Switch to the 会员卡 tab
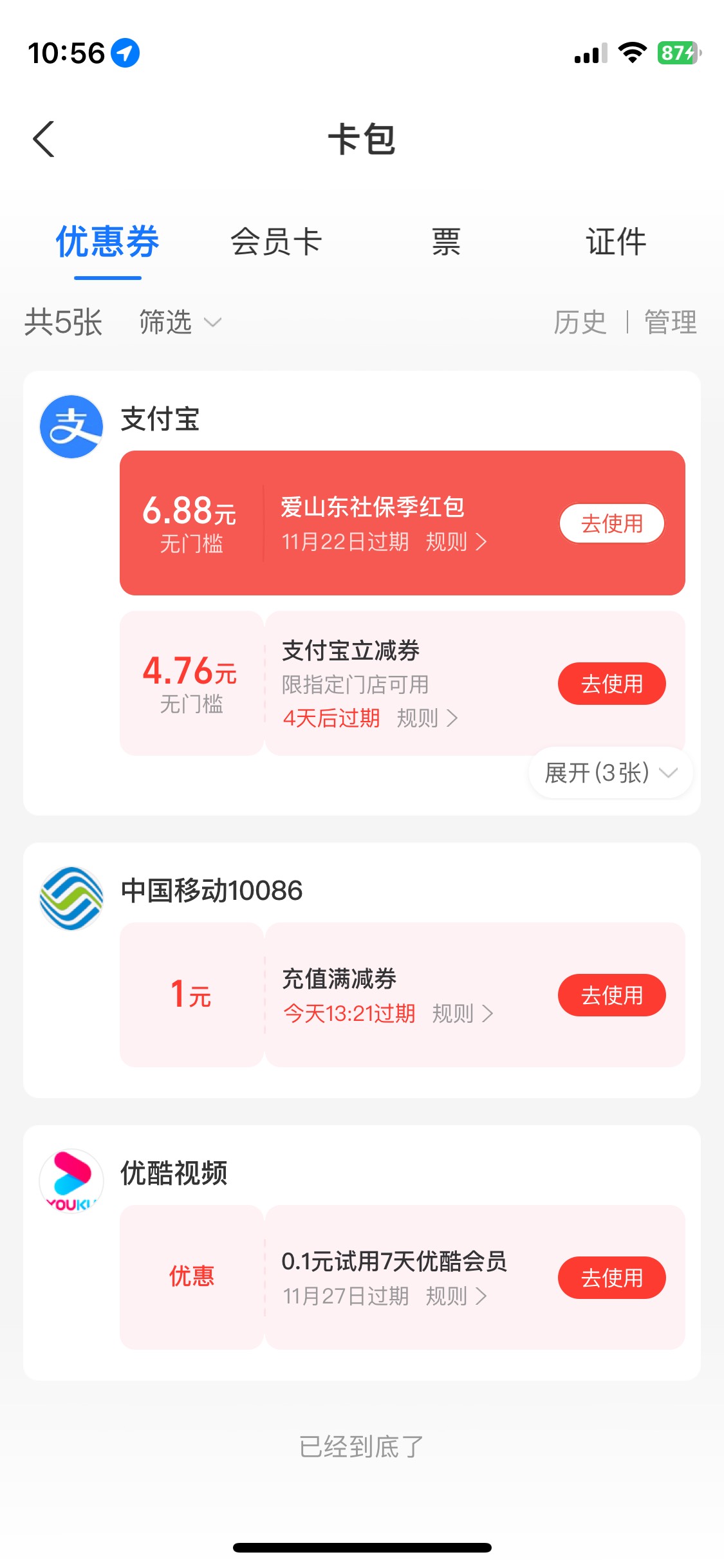Viewport: 724px width, 1568px height. click(276, 242)
